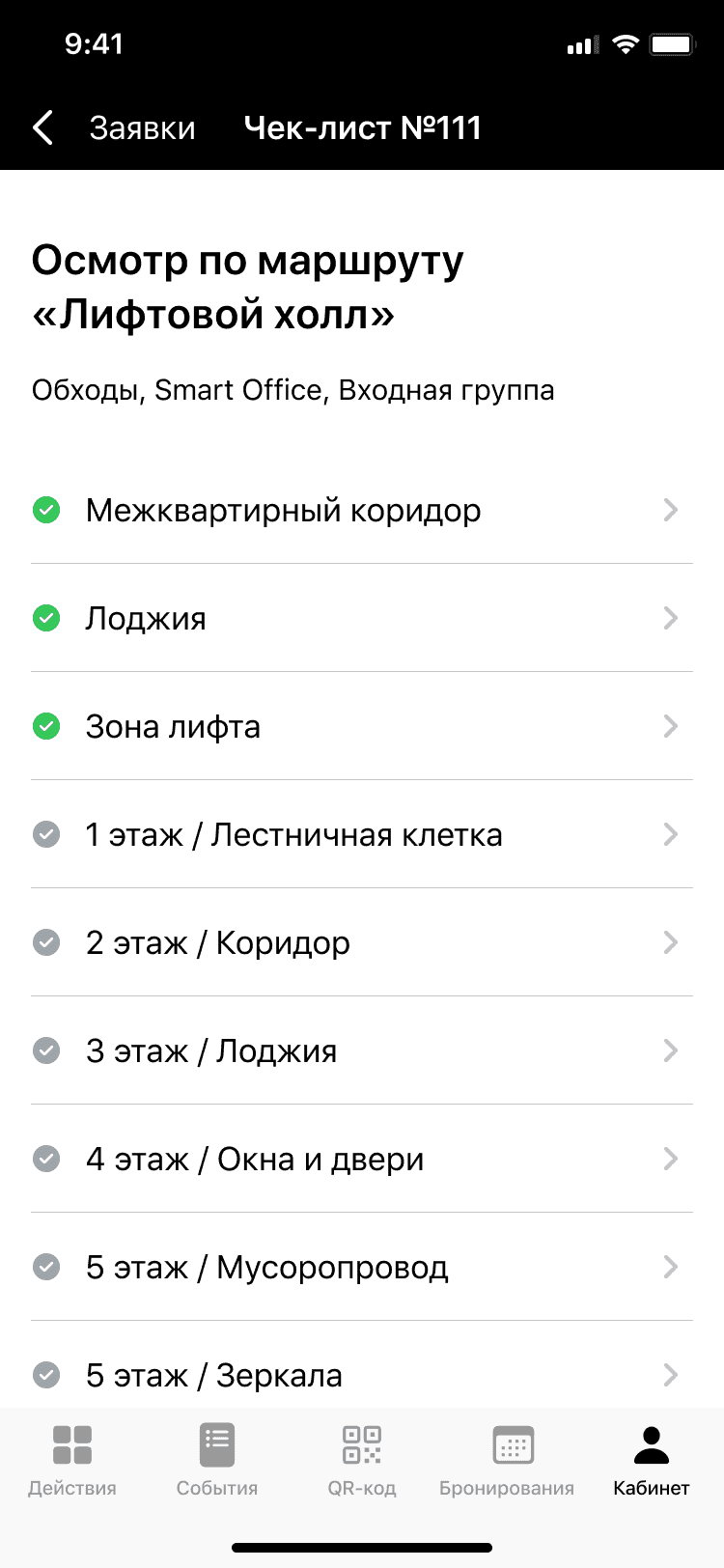This screenshot has height=1568, width=724.
Task: Open the Бронирования calendar icon
Action: pyautogui.click(x=512, y=1443)
